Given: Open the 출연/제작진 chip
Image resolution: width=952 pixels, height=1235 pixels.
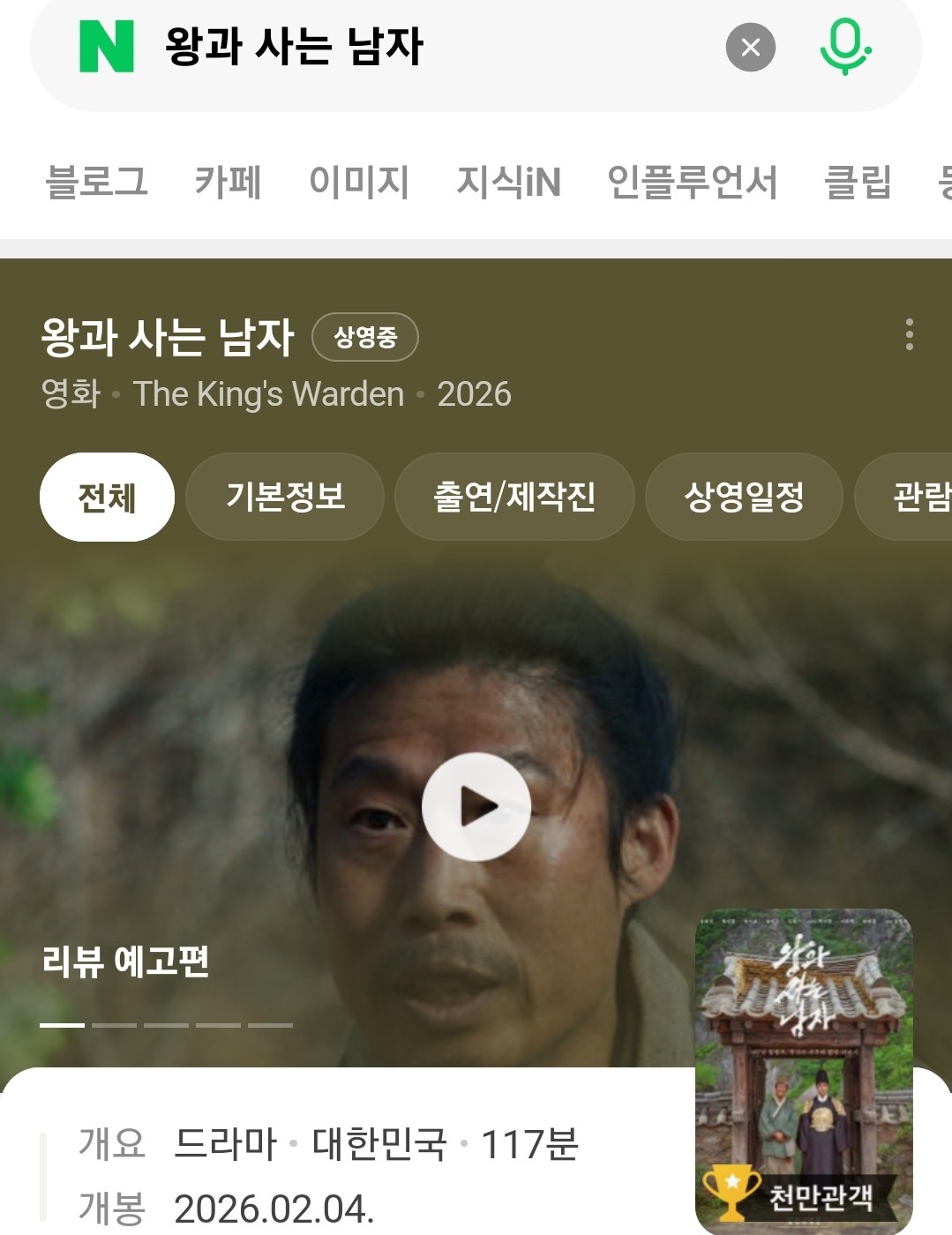Looking at the screenshot, I should pos(514,498).
